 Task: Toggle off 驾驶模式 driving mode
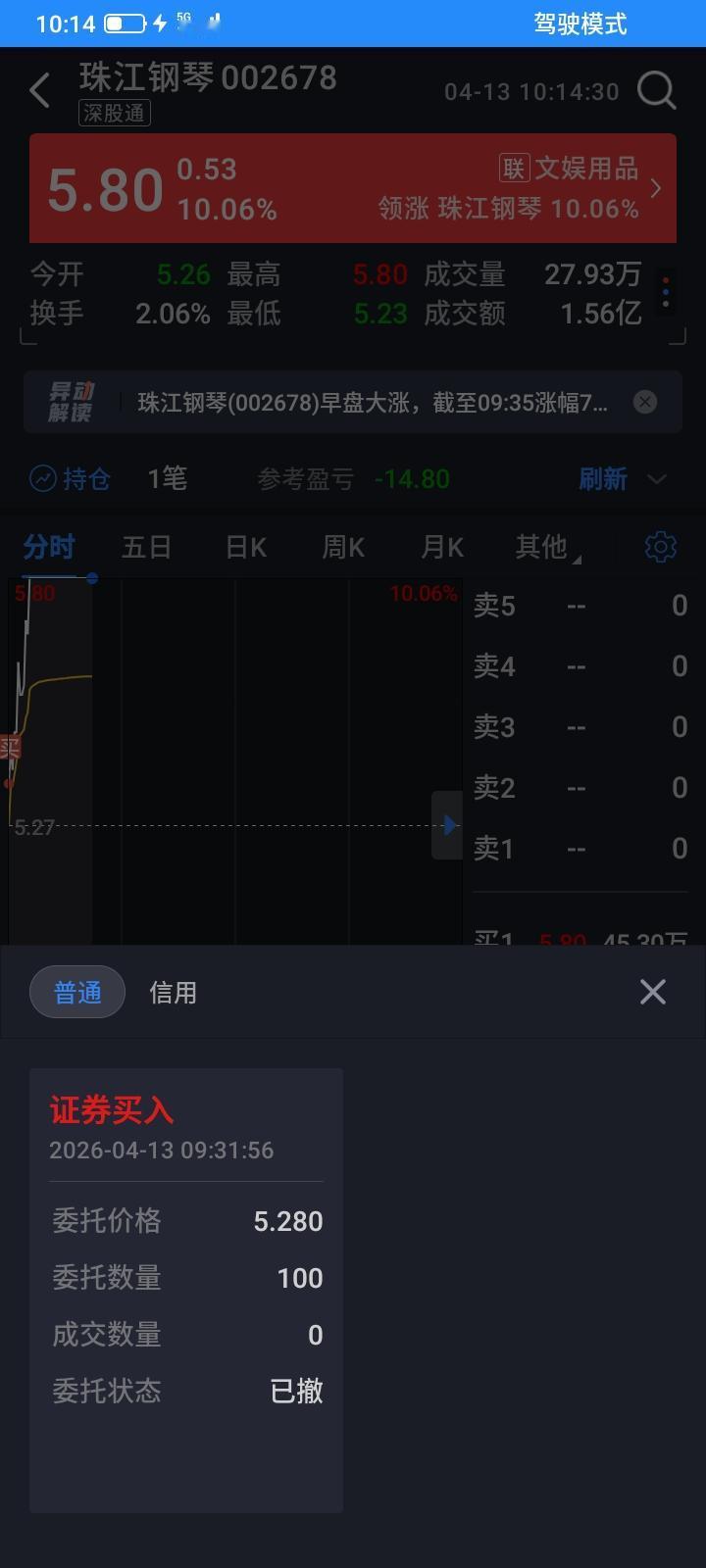pyautogui.click(x=580, y=23)
